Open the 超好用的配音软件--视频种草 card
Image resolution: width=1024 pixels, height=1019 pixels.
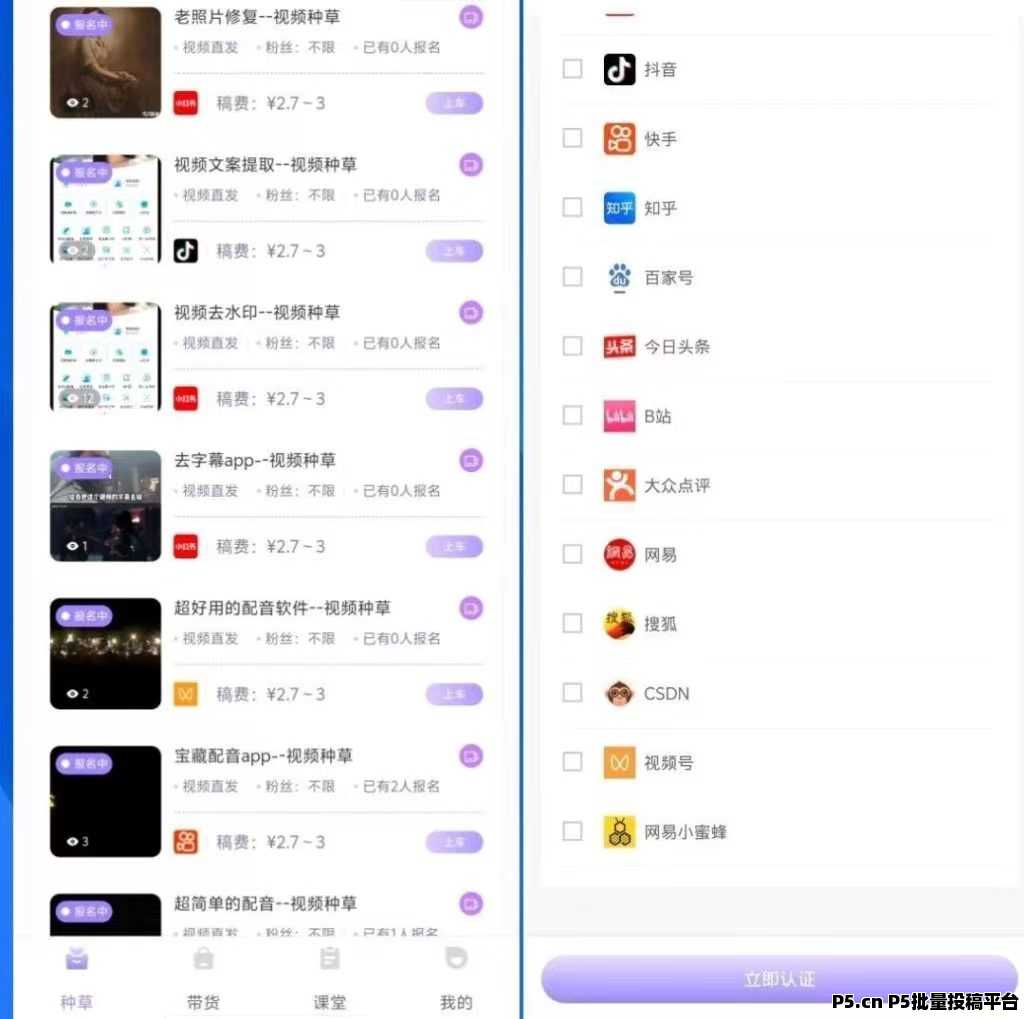click(282, 608)
